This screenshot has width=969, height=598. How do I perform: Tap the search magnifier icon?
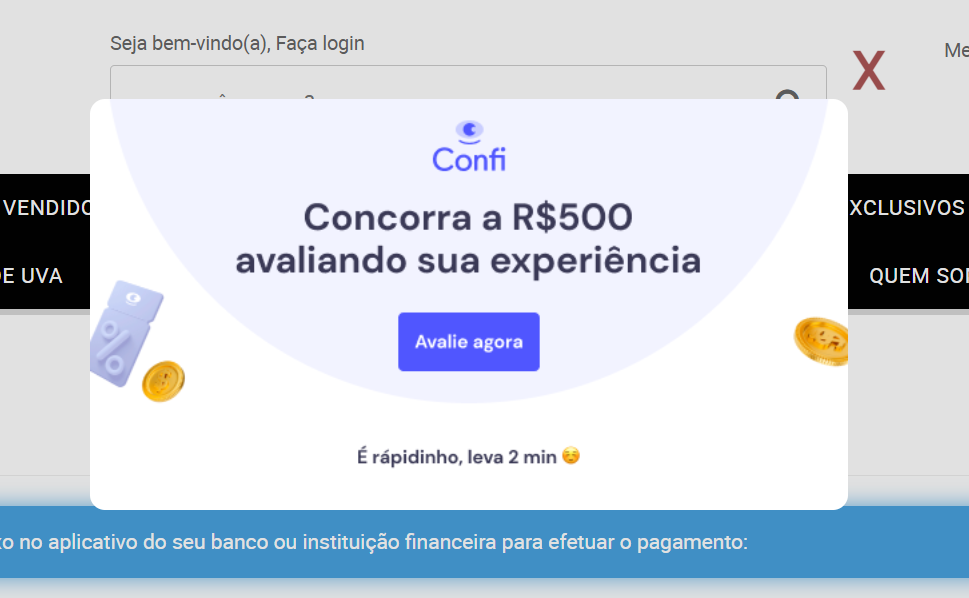788,94
